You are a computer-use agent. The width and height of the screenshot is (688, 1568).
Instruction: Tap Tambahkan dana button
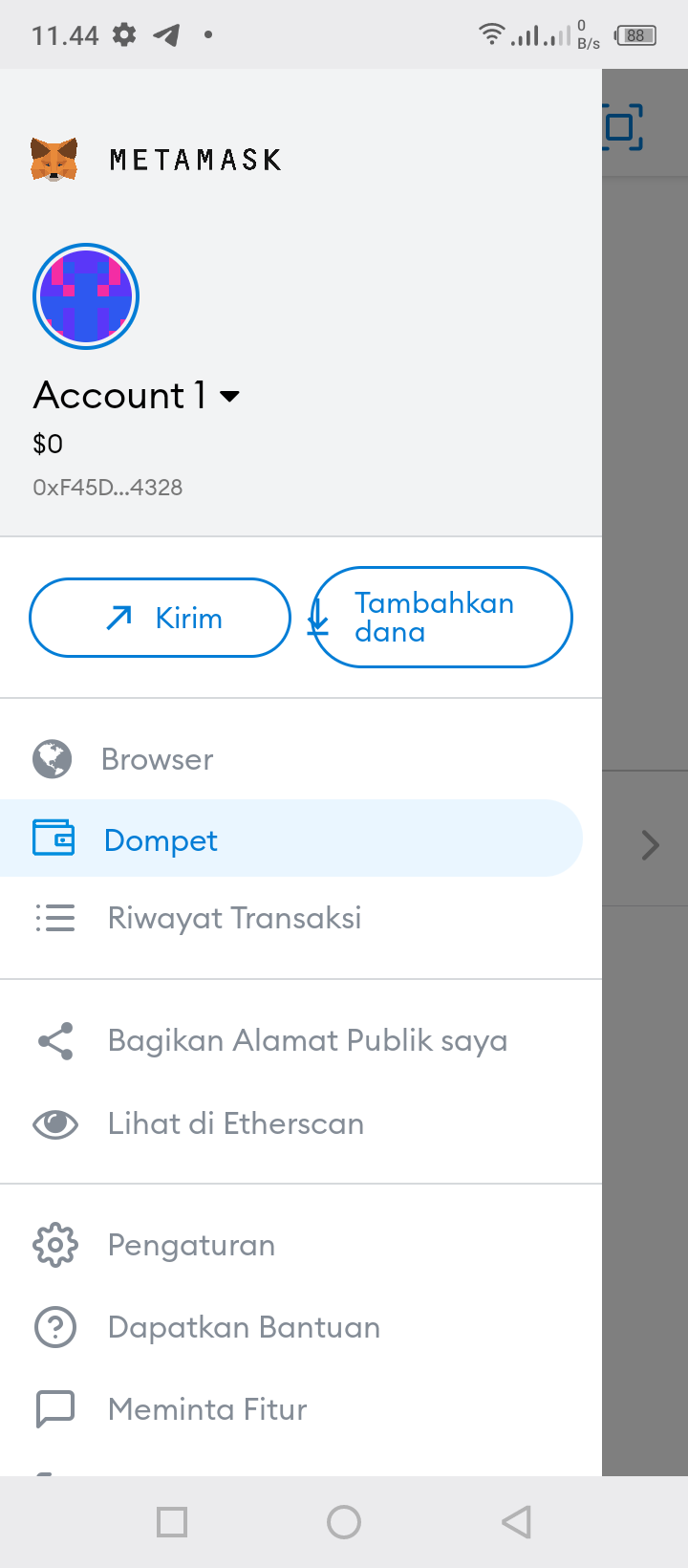tap(441, 618)
